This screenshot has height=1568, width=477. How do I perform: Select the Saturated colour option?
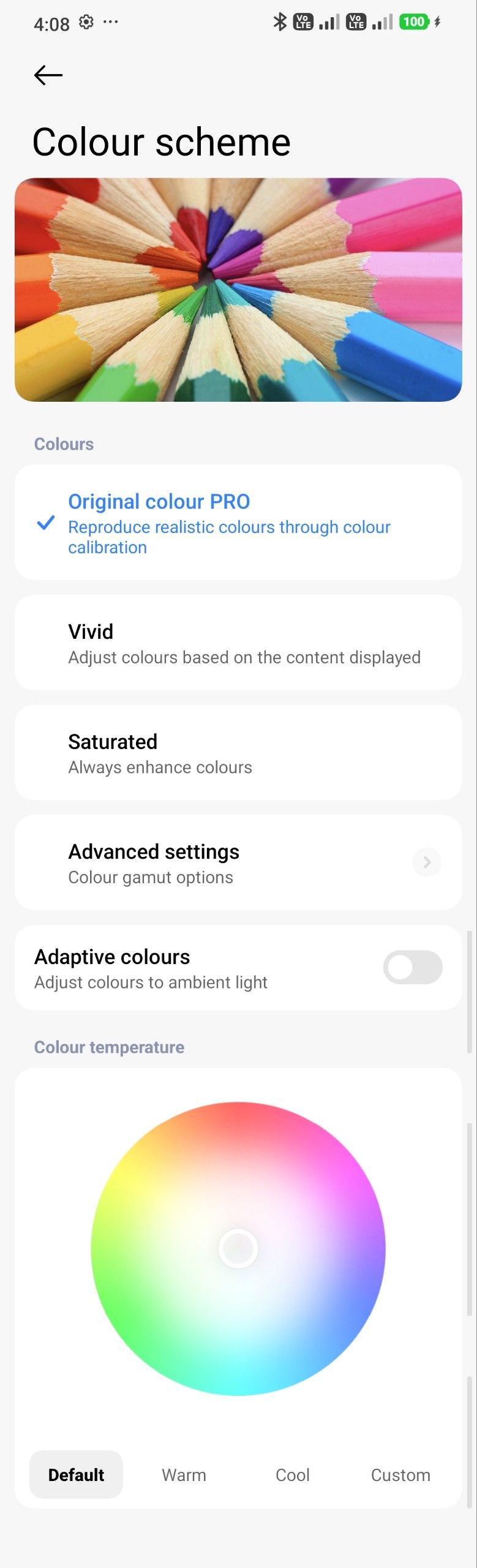tap(238, 753)
